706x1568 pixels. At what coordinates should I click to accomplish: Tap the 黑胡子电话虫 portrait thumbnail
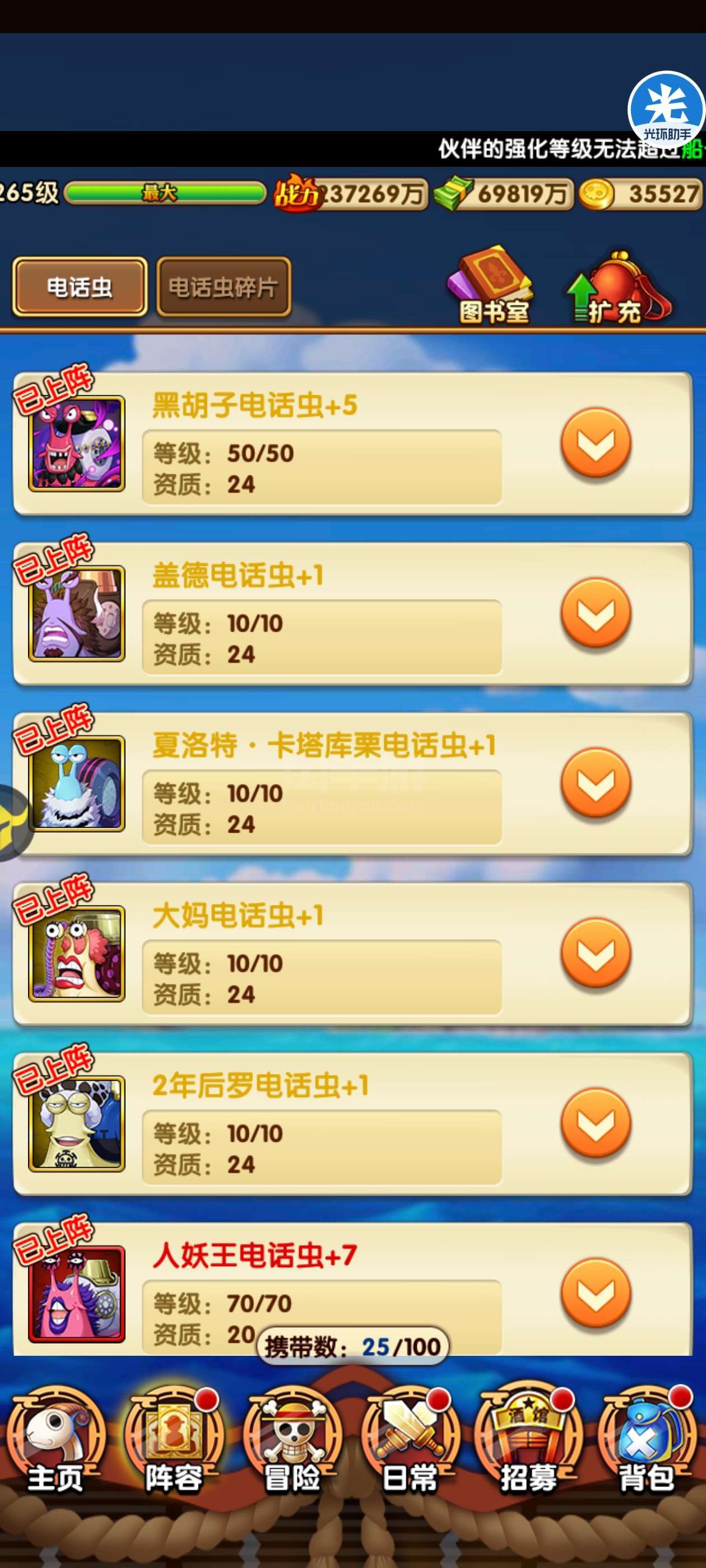tap(77, 443)
